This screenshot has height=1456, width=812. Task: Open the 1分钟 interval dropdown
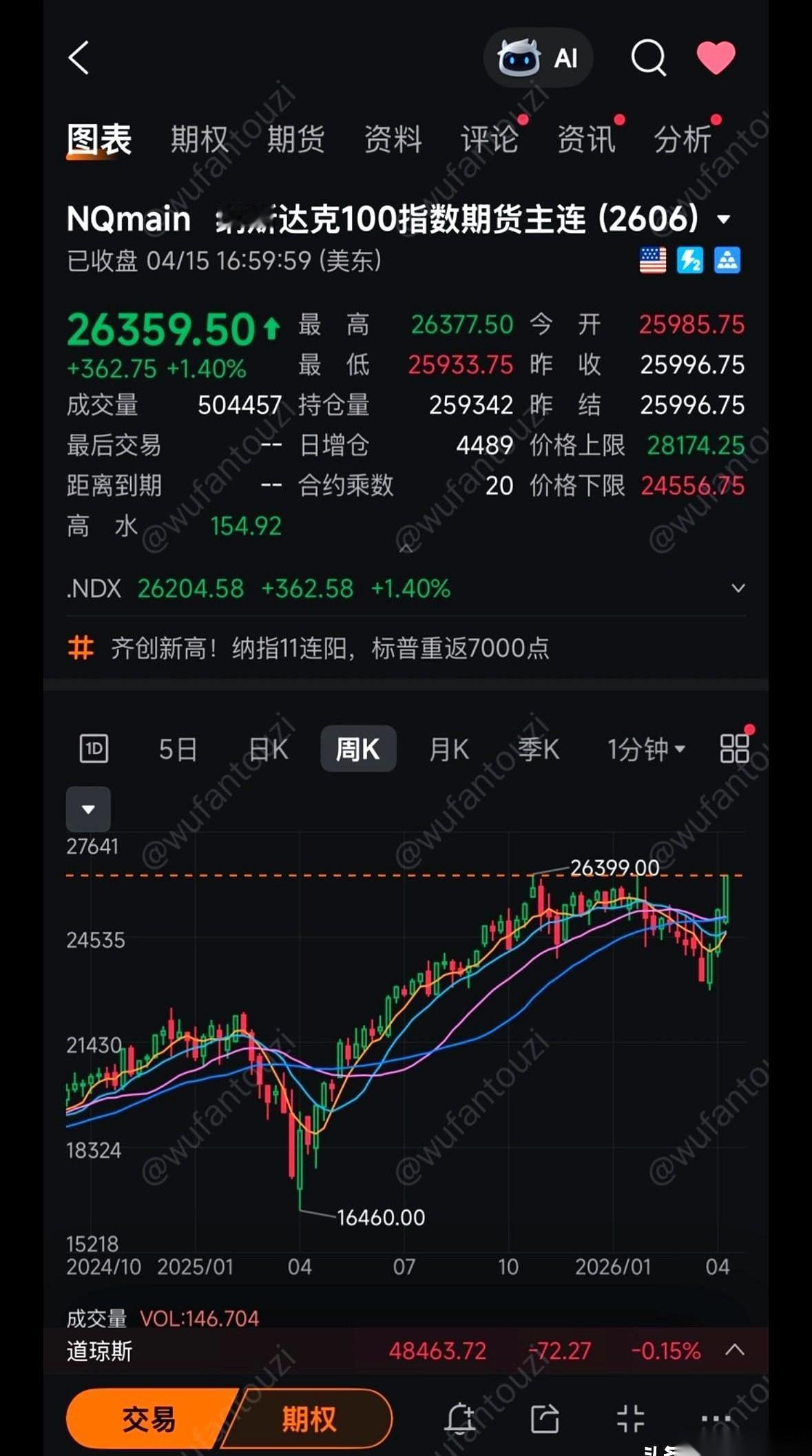coord(644,749)
